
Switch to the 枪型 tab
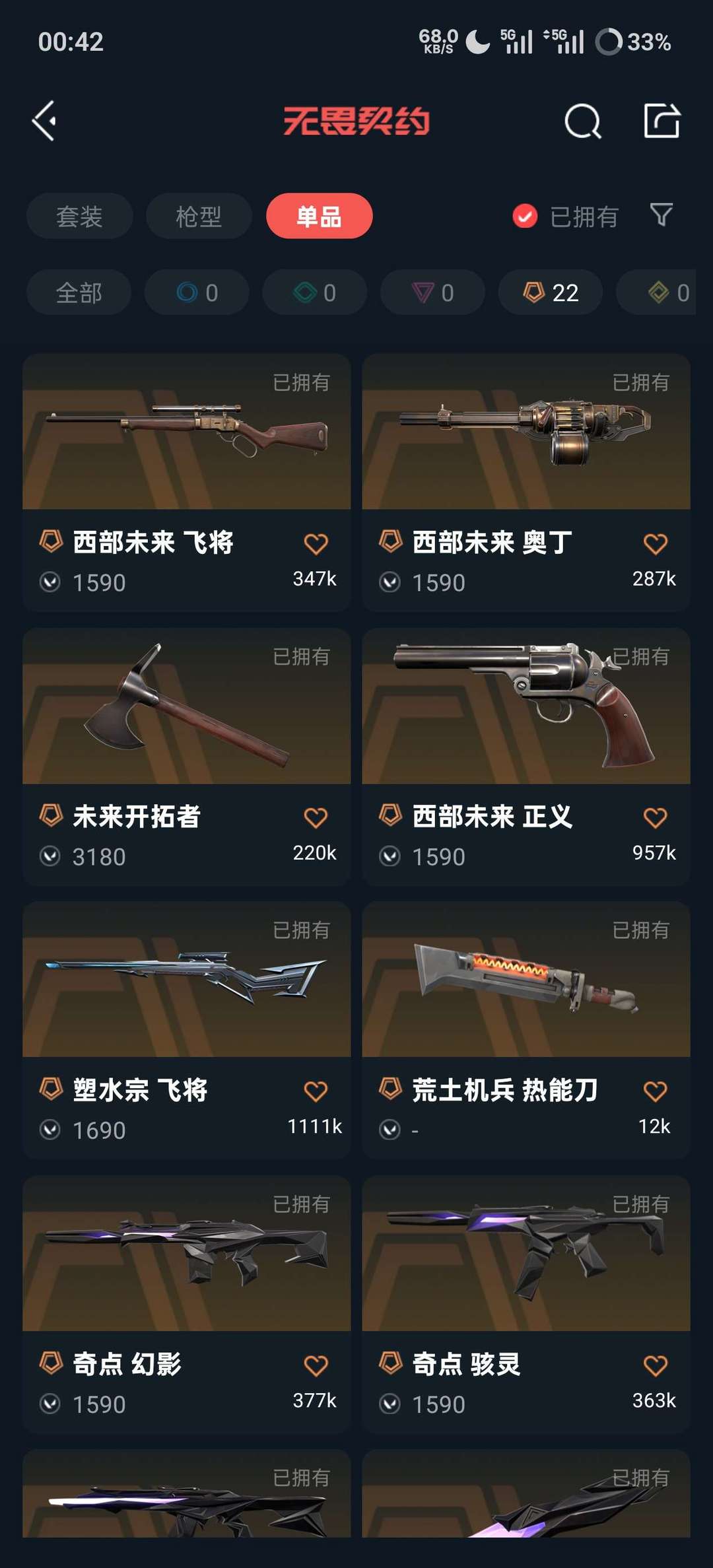[x=198, y=216]
